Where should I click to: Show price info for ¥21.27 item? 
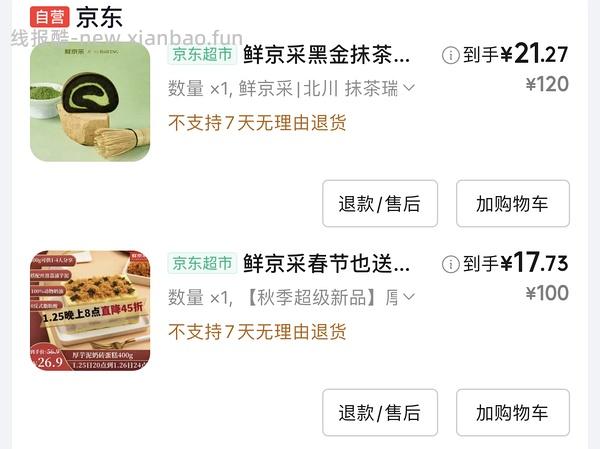451,55
